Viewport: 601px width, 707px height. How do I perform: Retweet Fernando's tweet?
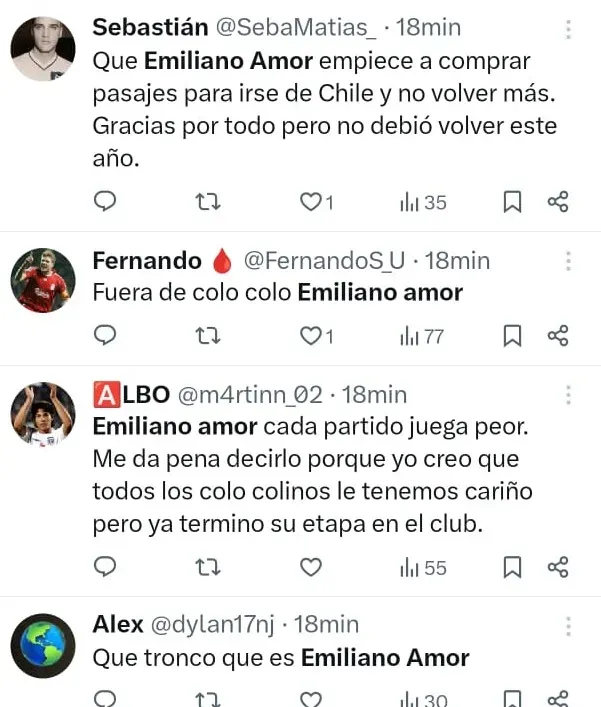[207, 335]
